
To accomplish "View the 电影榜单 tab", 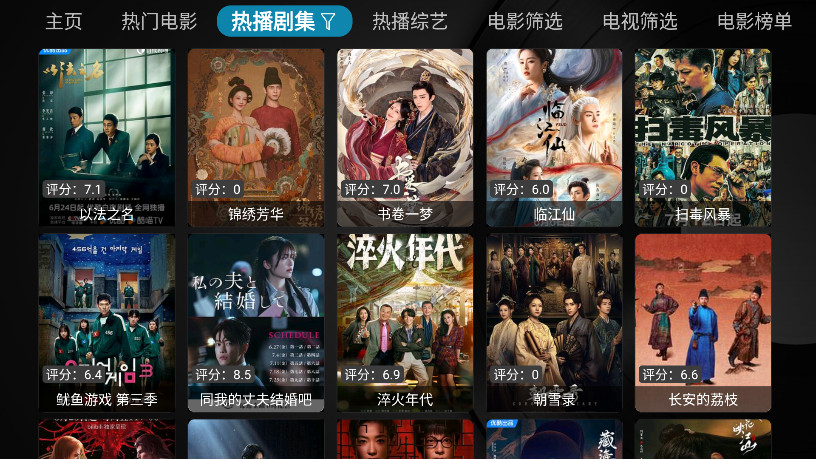I will (755, 21).
